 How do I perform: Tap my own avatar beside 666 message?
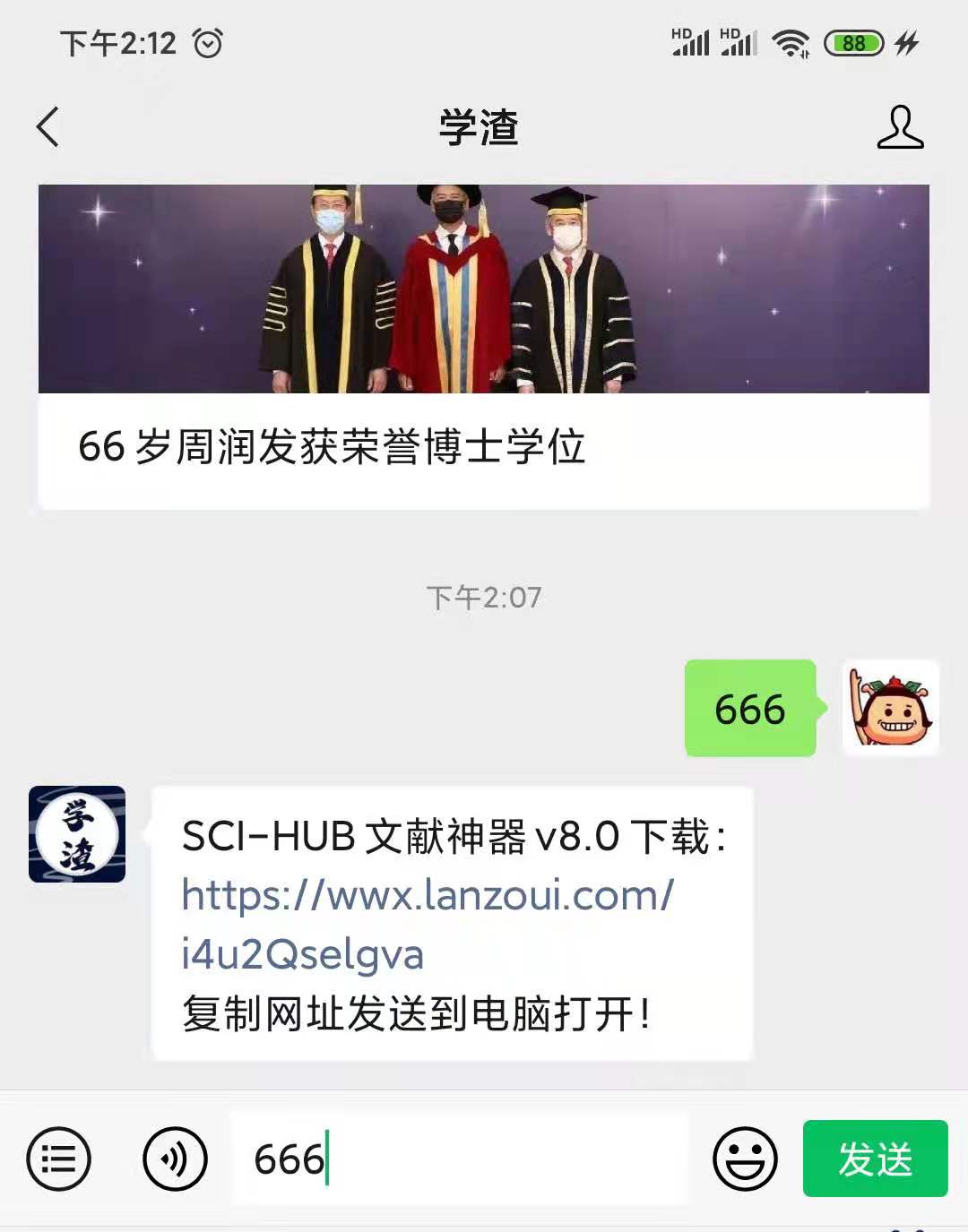(890, 708)
